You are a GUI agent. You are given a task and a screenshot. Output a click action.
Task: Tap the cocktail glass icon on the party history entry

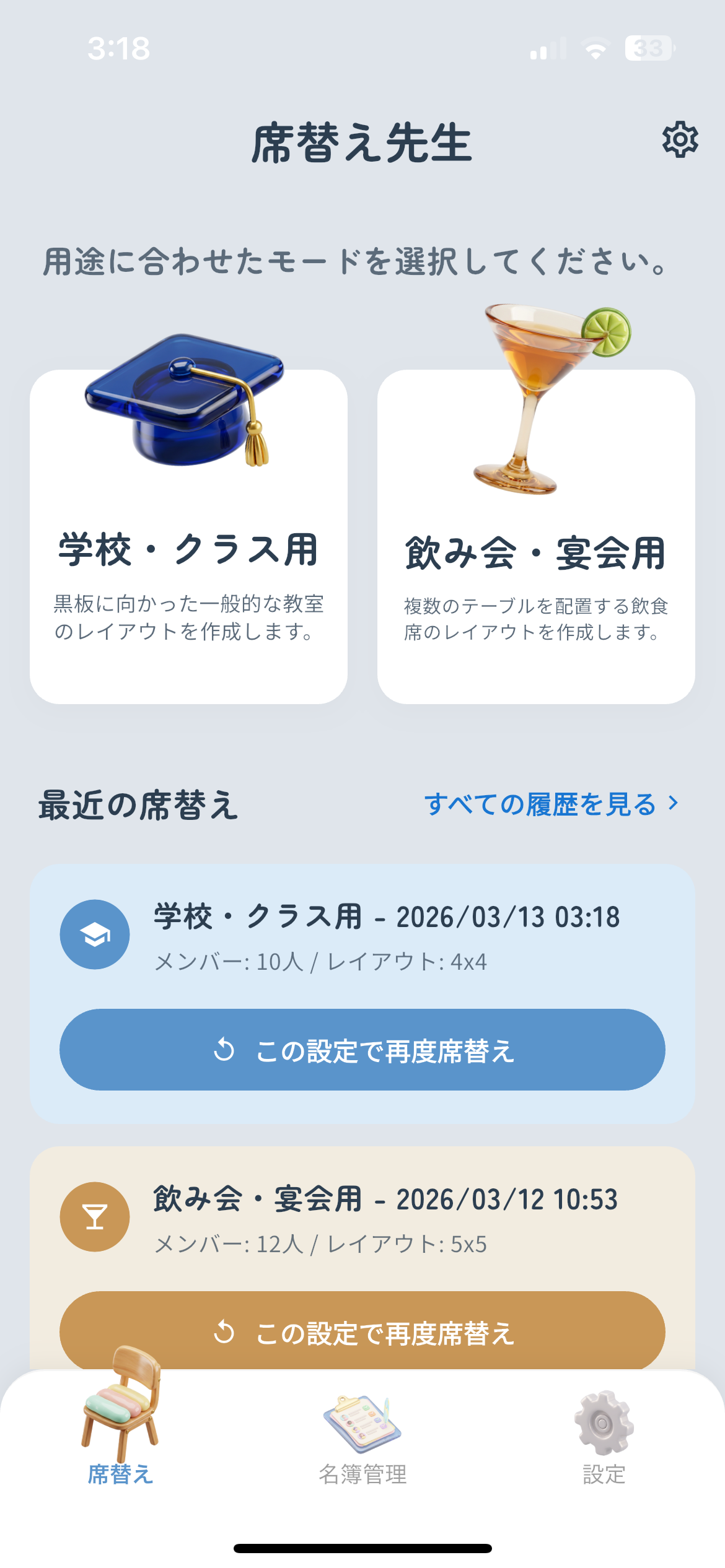pos(94,1216)
